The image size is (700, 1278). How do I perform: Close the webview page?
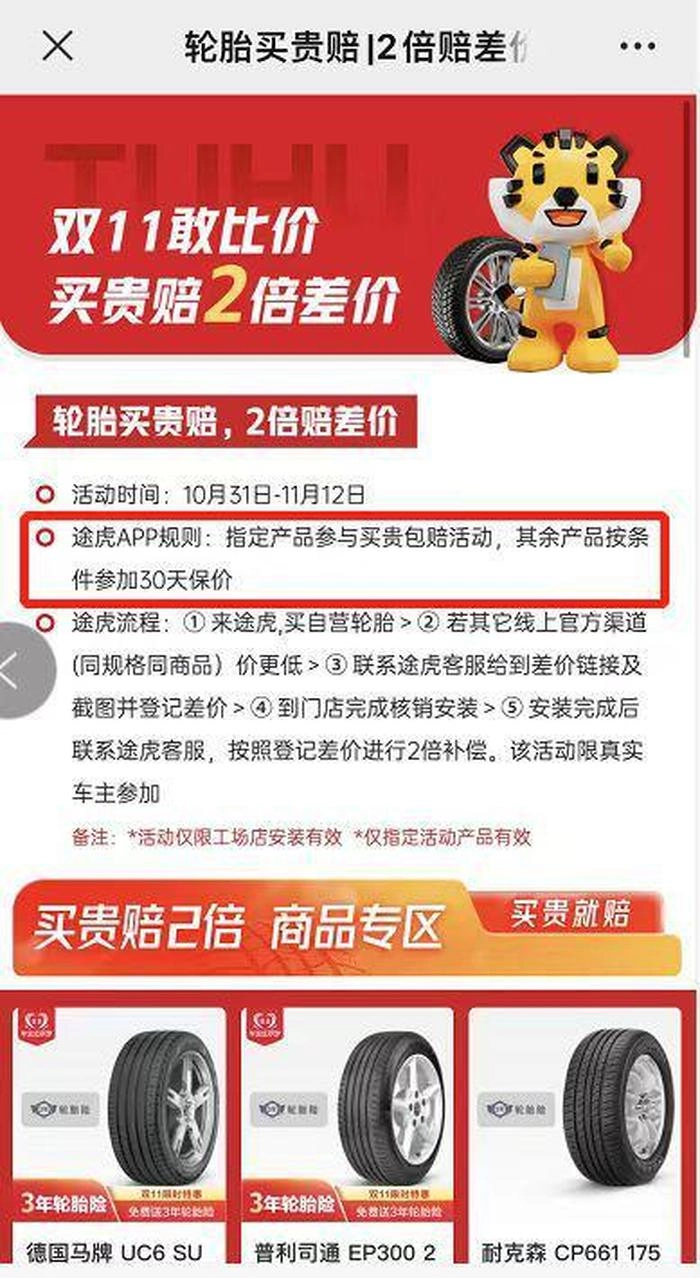pos(57,46)
